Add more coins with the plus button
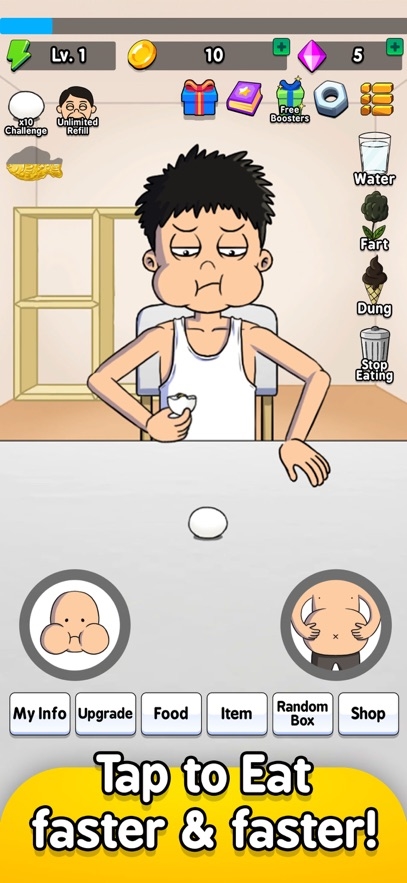This screenshot has height=883, width=407. coord(281,47)
